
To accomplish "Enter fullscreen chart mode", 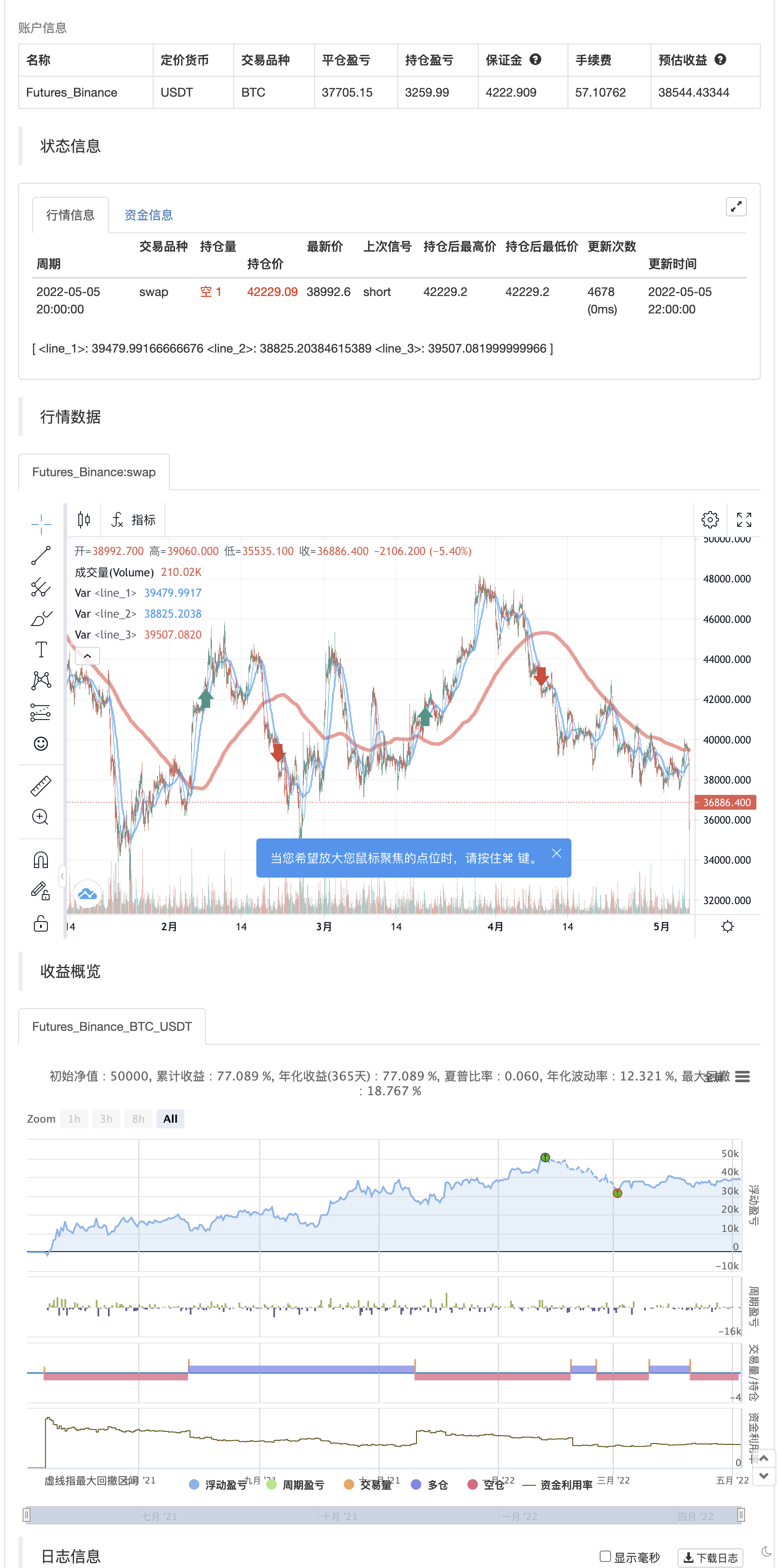I will [x=744, y=520].
